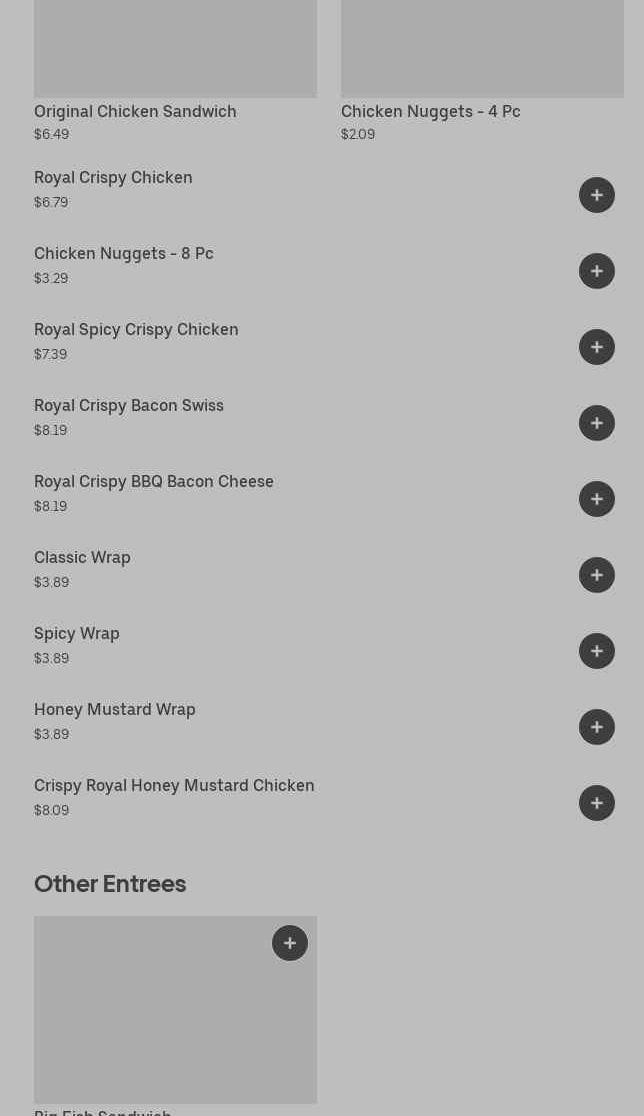Viewport: 644px width, 1116px height.
Task: Add Royal Crispy BBQ Bacon Cheese
Action: pyautogui.click(x=597, y=499)
